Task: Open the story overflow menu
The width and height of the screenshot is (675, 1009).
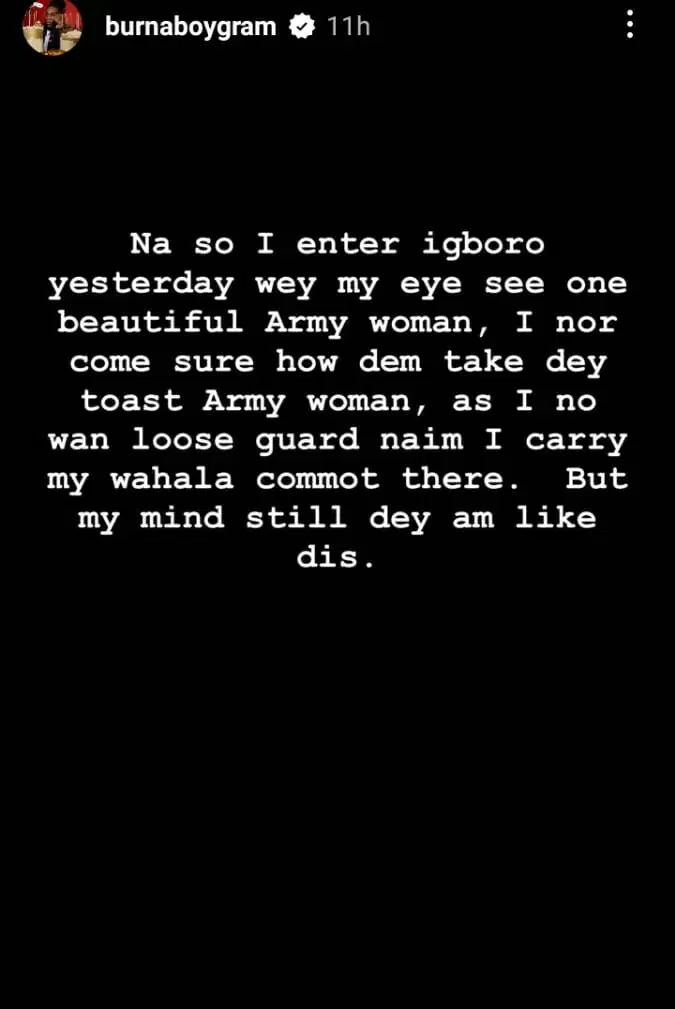Action: point(629,25)
